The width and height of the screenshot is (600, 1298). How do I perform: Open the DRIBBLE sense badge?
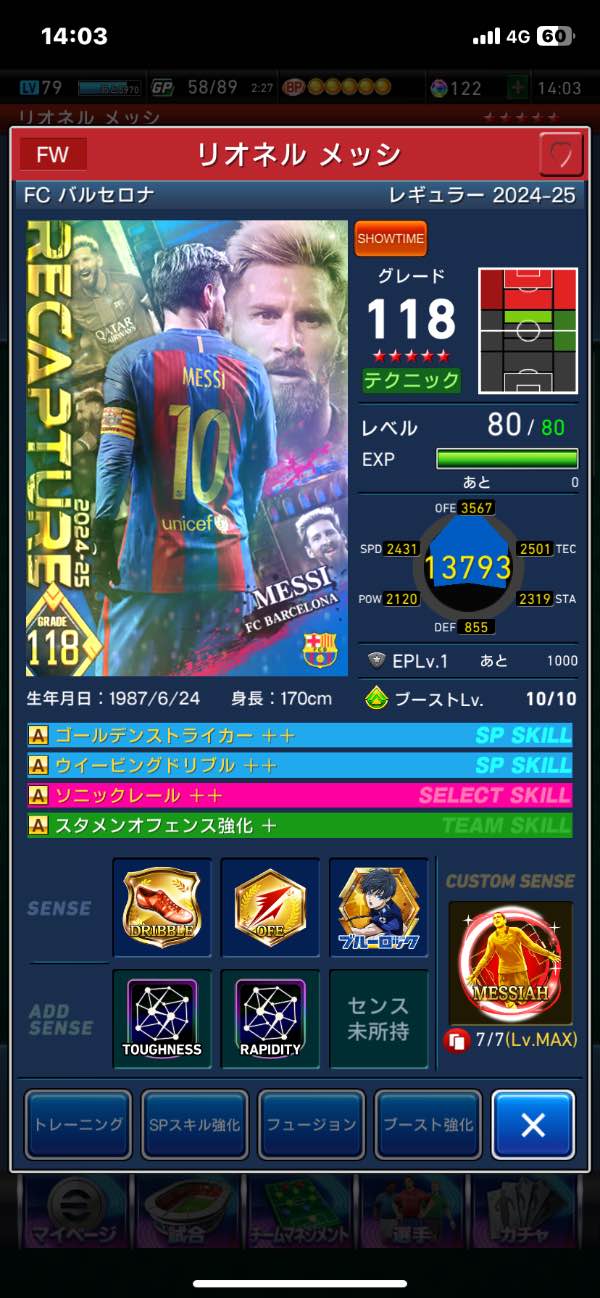point(162,906)
